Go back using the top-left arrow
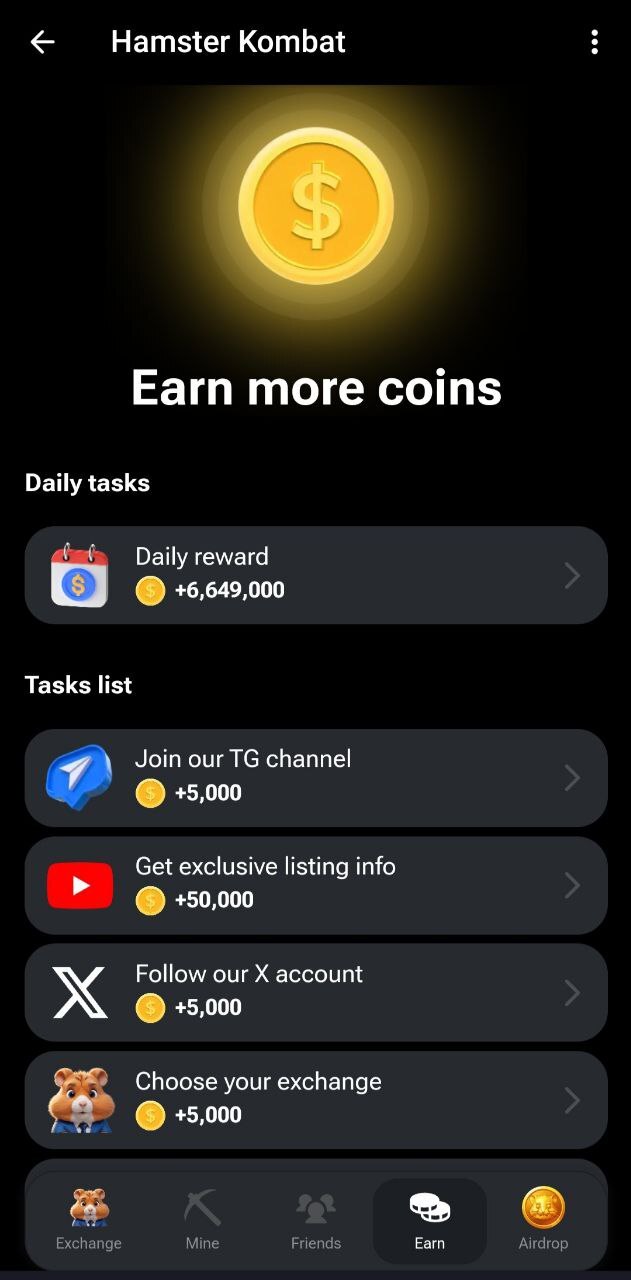 [42, 42]
